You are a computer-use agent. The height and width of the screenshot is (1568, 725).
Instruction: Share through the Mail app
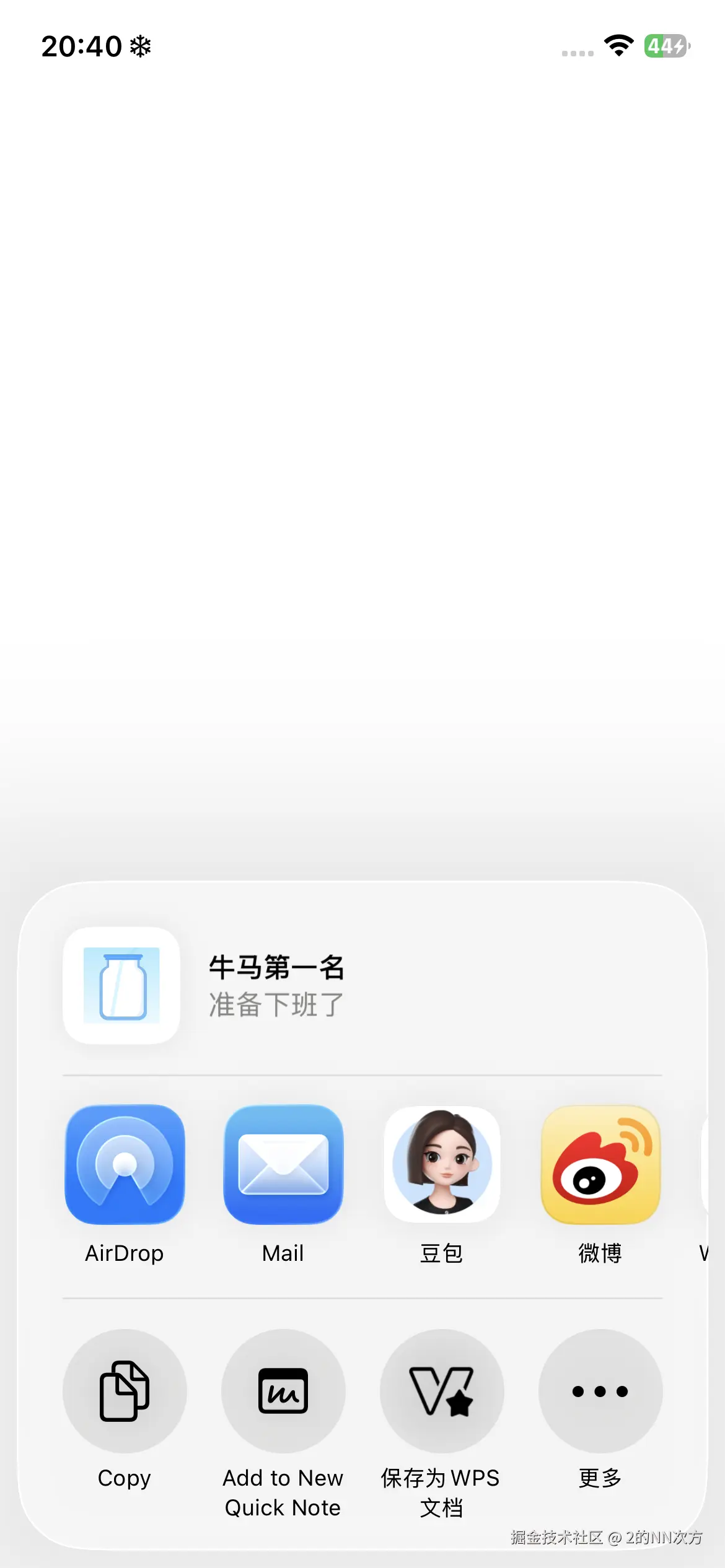283,1164
